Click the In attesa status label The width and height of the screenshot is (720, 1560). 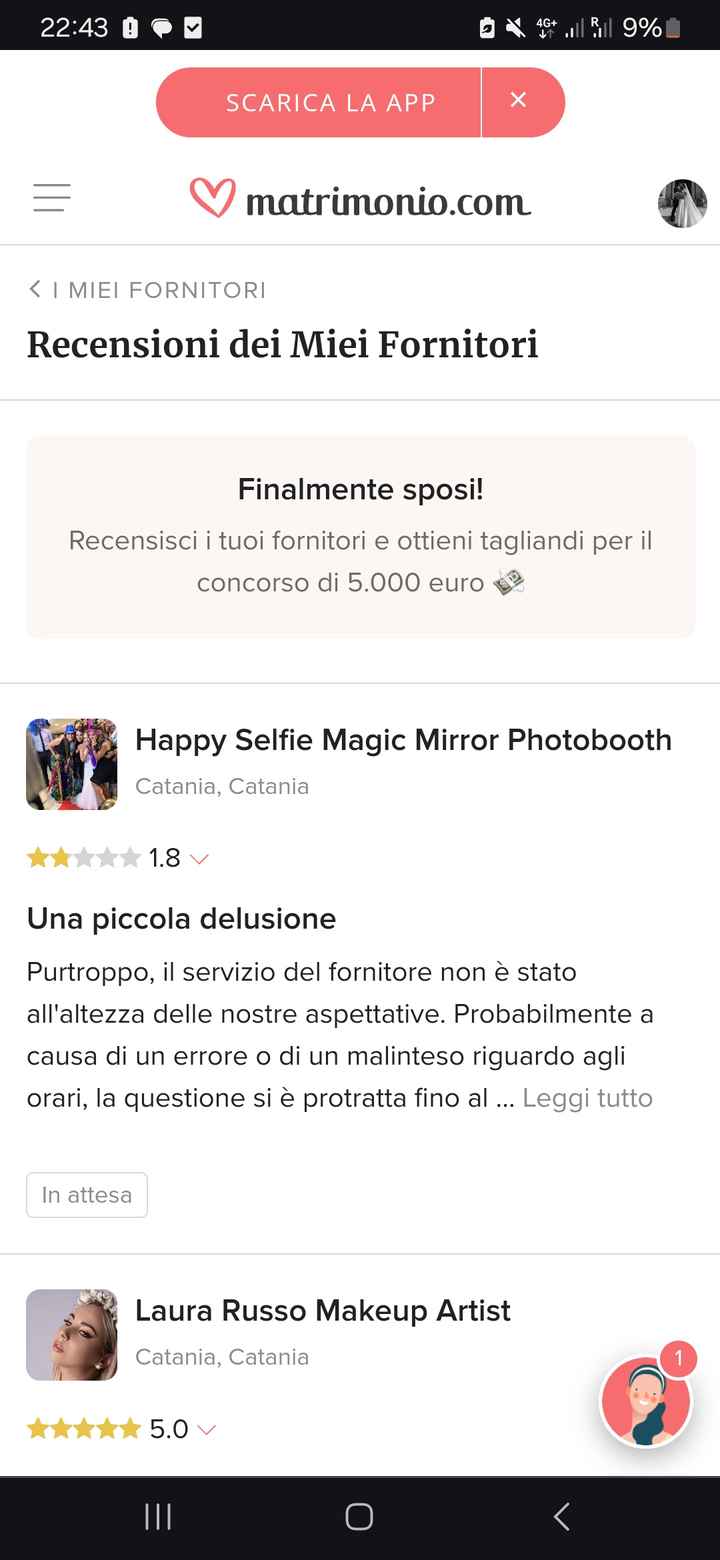[86, 1194]
